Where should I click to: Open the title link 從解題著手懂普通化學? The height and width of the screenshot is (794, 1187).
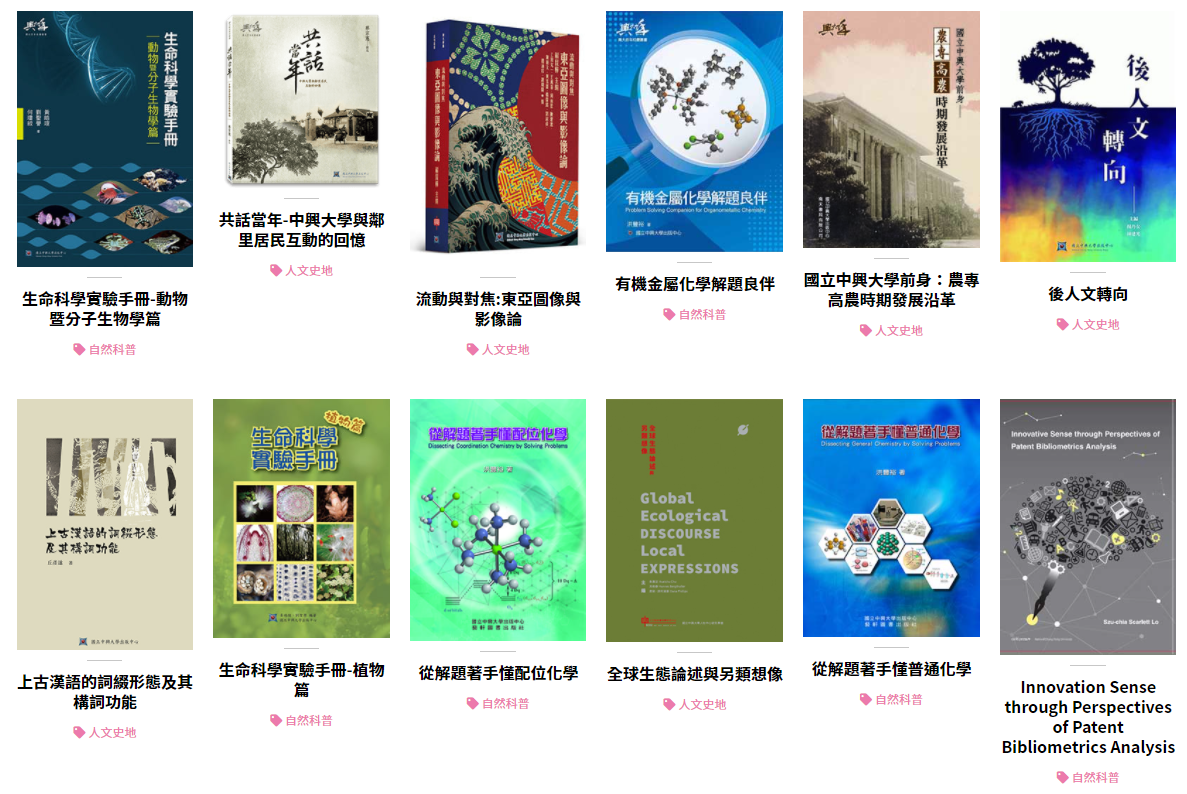891,669
